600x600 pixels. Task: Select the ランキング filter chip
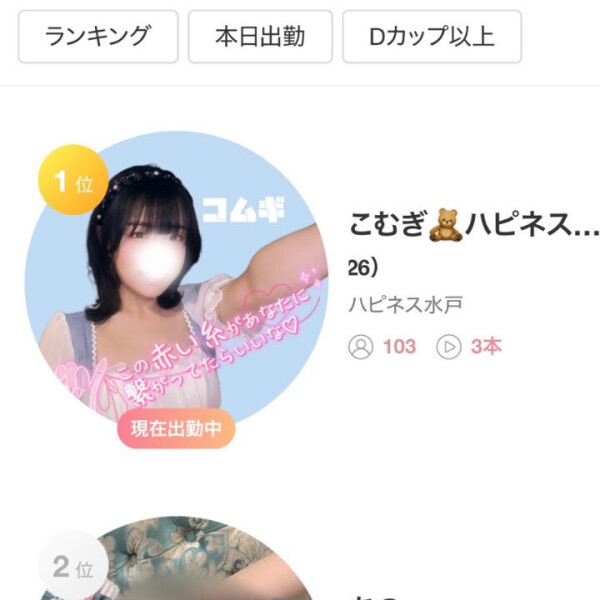point(98,37)
